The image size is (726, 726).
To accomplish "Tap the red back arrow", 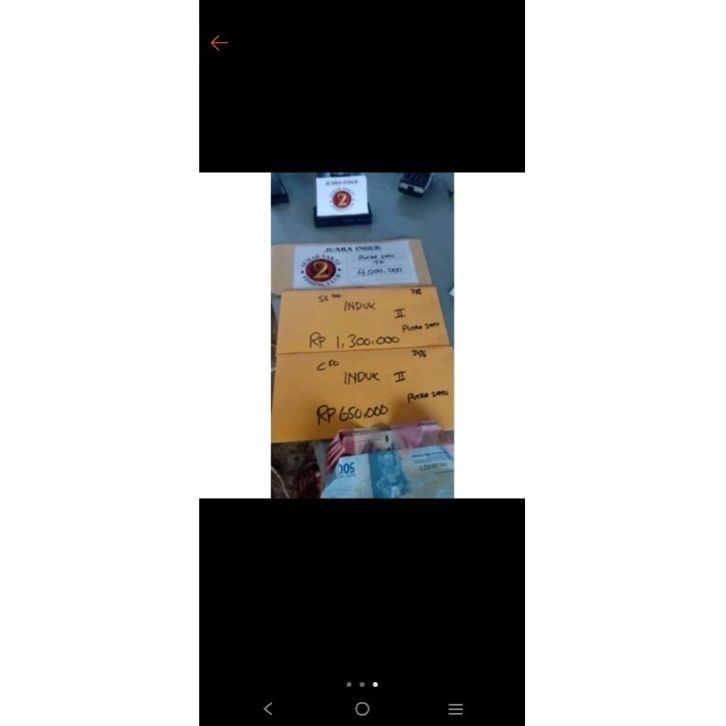I will coord(220,43).
